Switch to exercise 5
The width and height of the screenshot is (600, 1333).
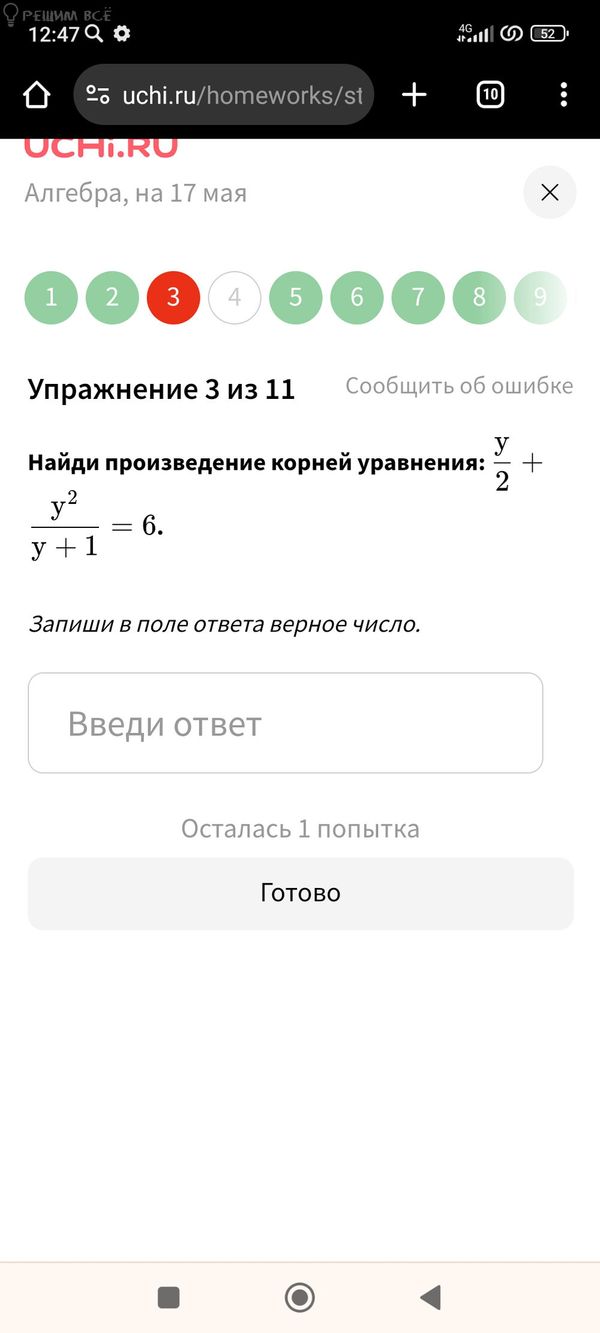coord(296,297)
